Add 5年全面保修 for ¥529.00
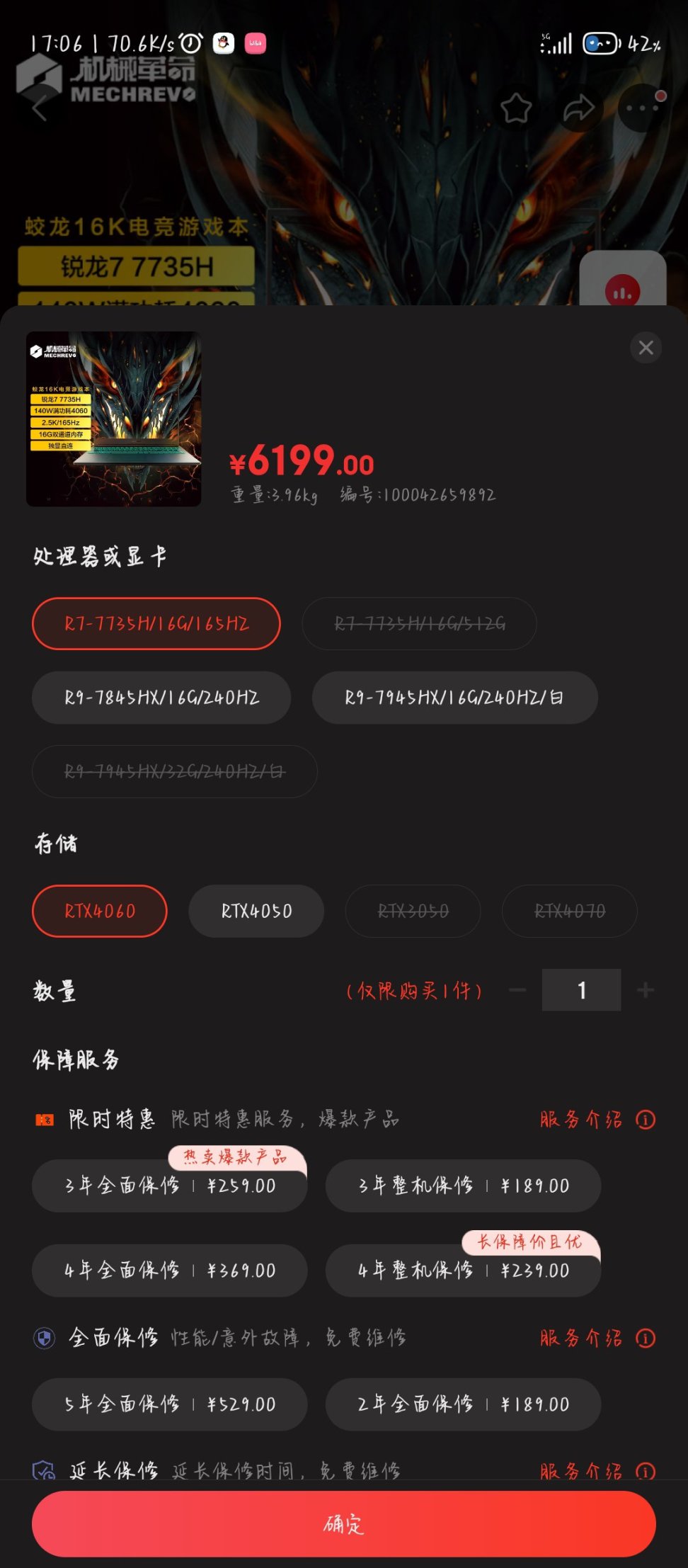Screen dimensions: 688x1568 [170, 1404]
